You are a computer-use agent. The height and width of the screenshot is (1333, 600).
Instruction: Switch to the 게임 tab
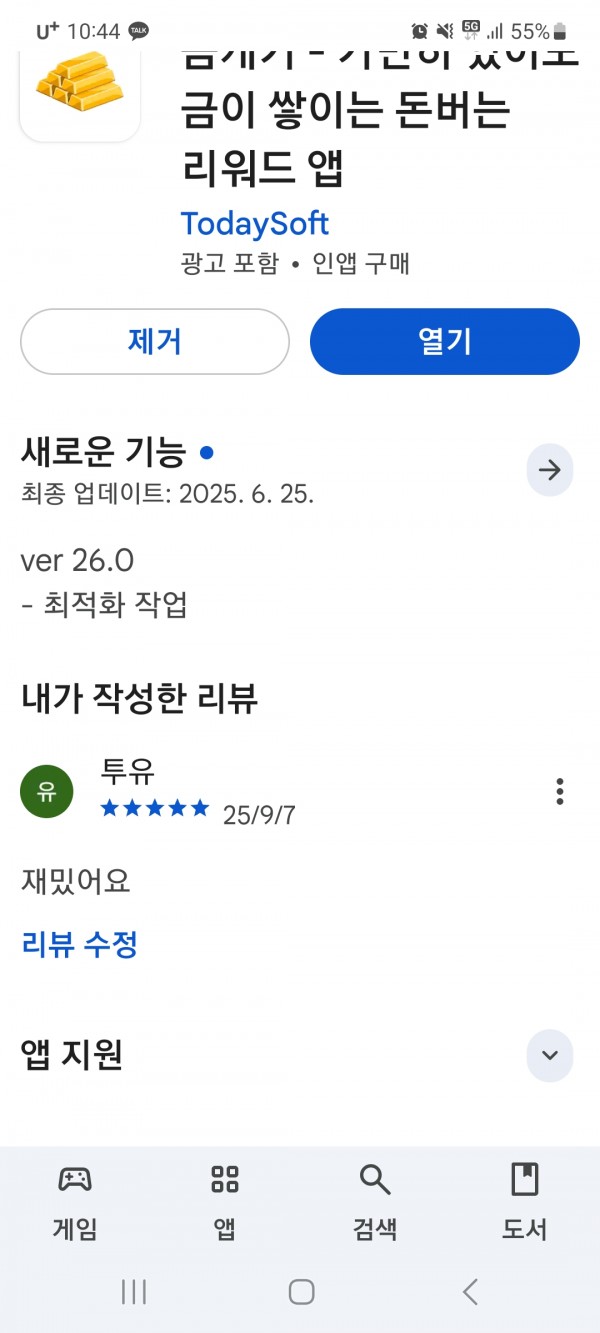coord(75,1203)
